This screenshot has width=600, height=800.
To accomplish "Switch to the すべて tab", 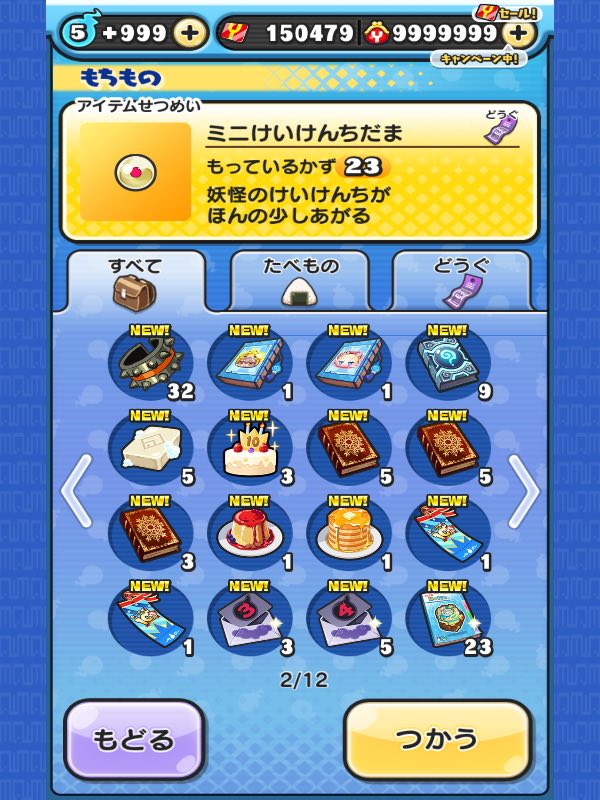I will click(137, 281).
